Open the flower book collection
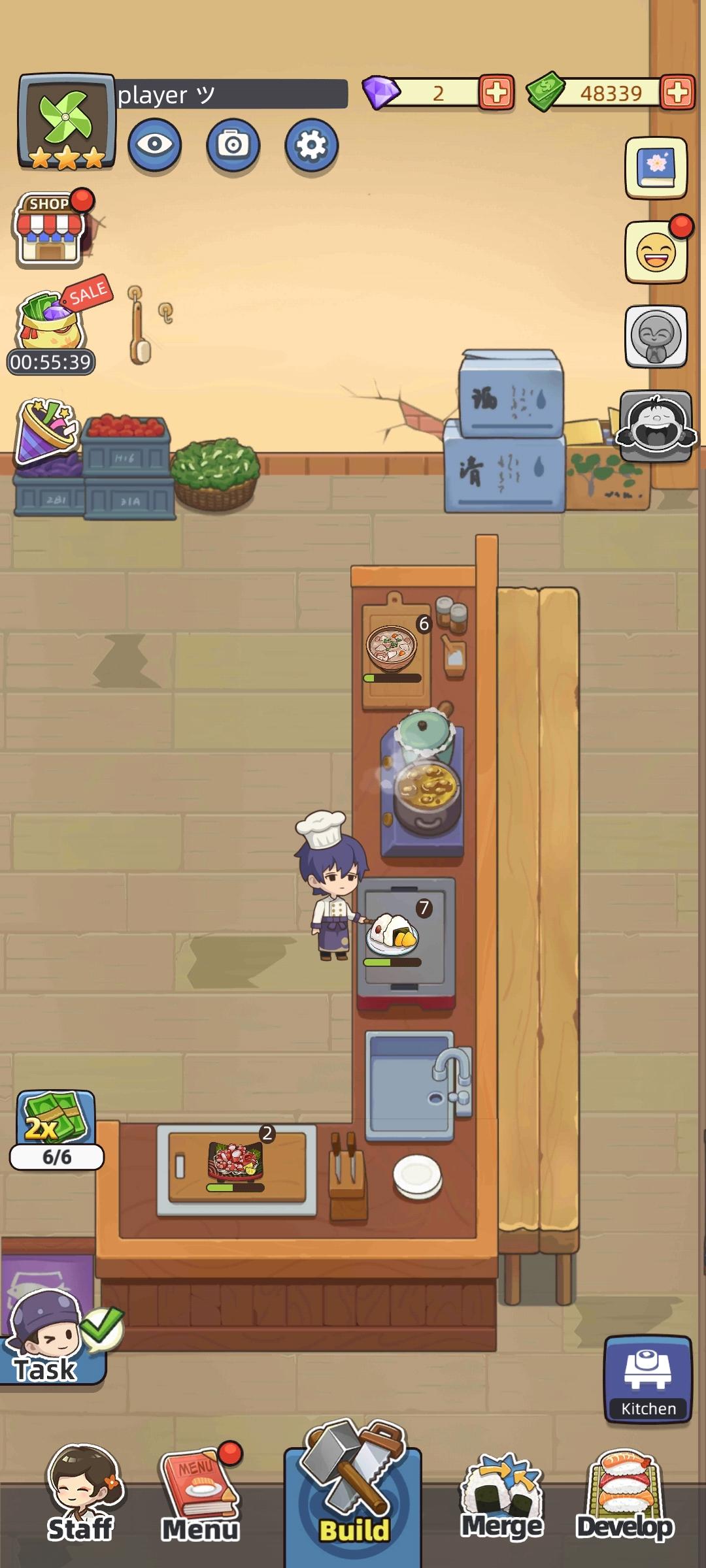706x1568 pixels. (656, 167)
